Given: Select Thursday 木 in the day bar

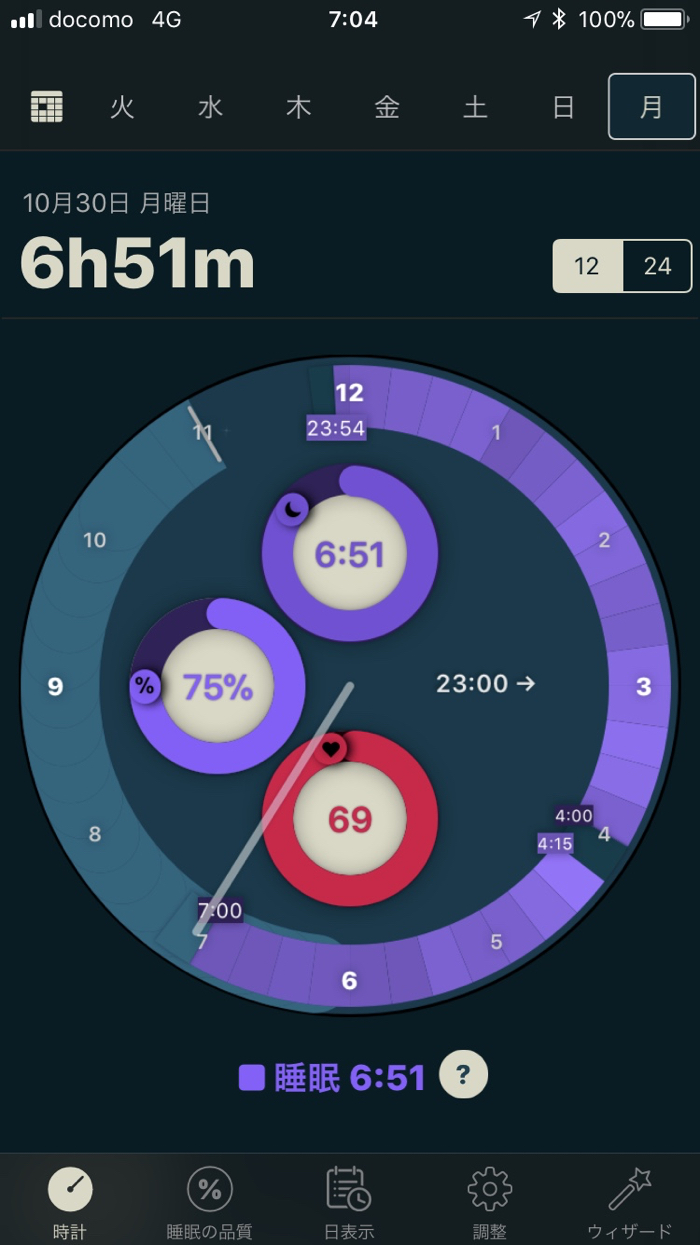Looking at the screenshot, I should click(x=298, y=107).
